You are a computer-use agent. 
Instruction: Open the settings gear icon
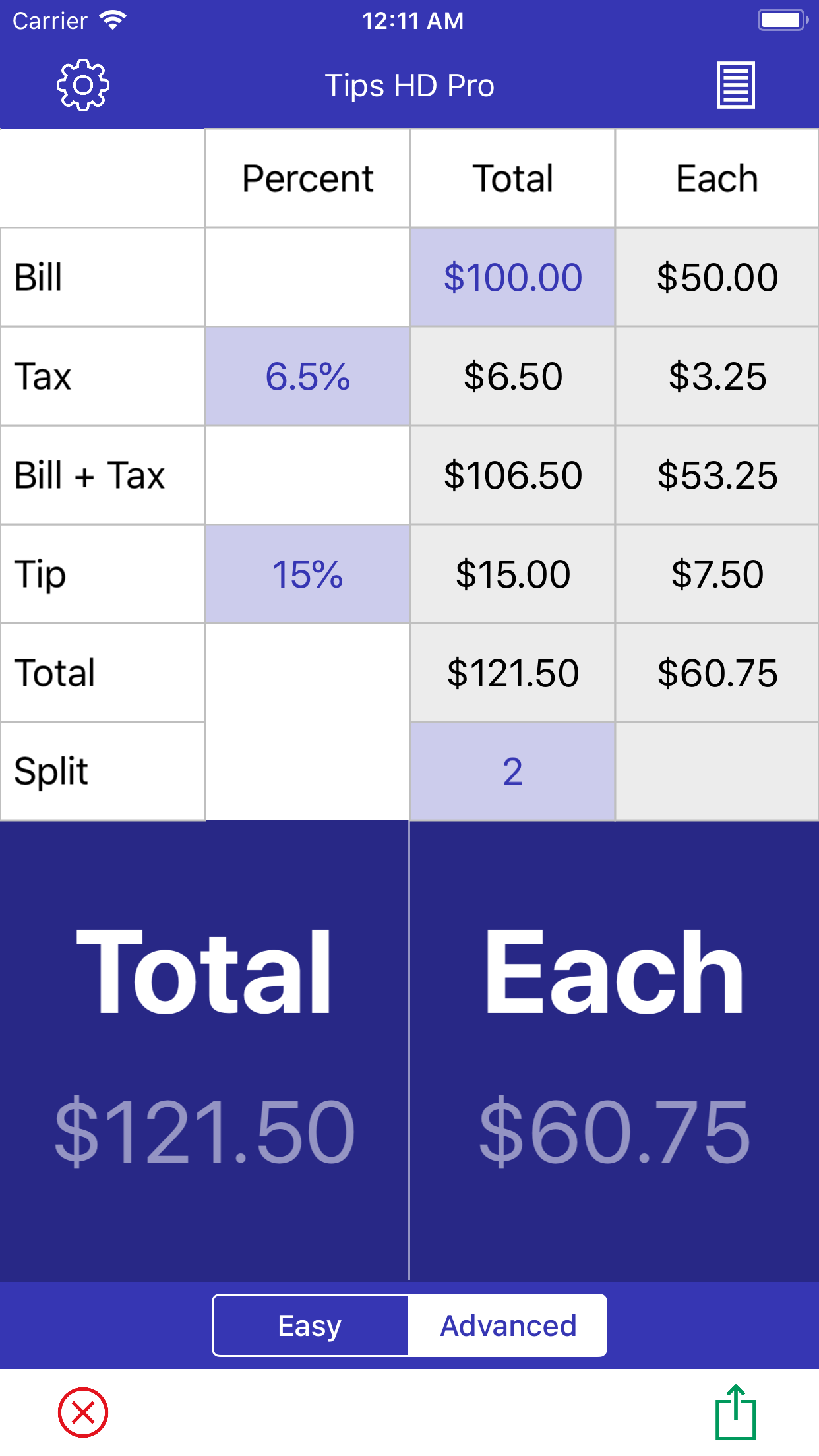pos(83,85)
